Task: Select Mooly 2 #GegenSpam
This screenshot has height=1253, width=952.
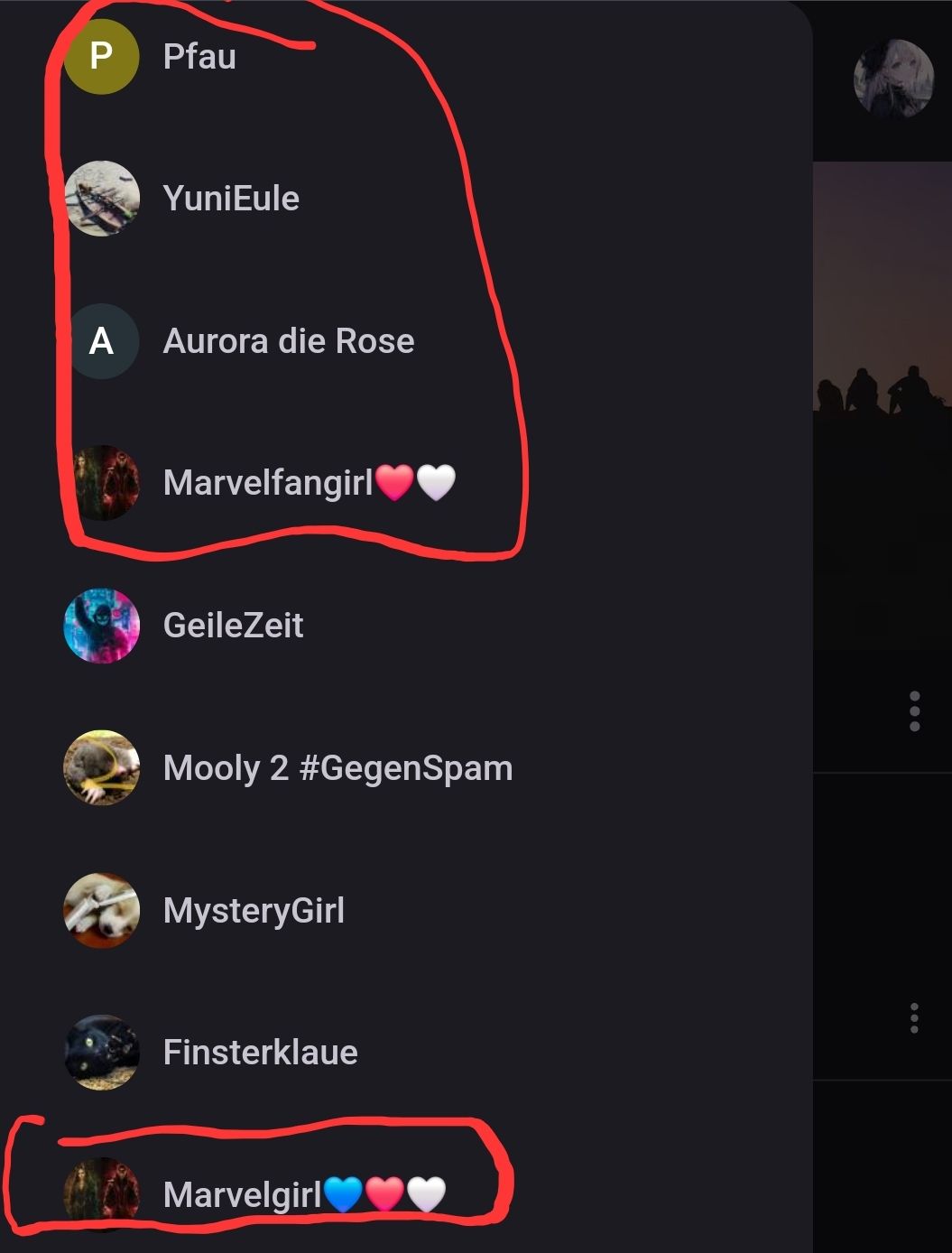Action: point(337,768)
